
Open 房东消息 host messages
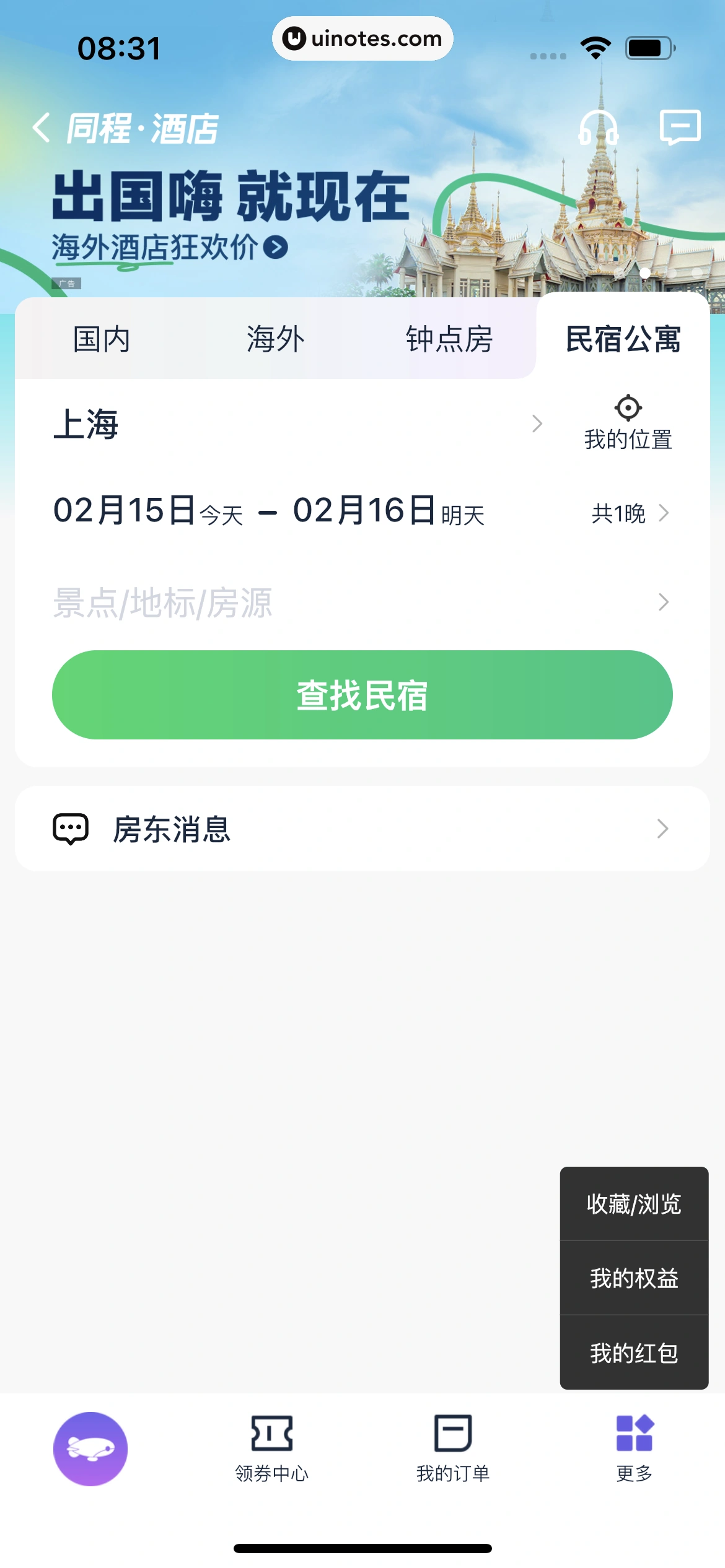(x=362, y=829)
